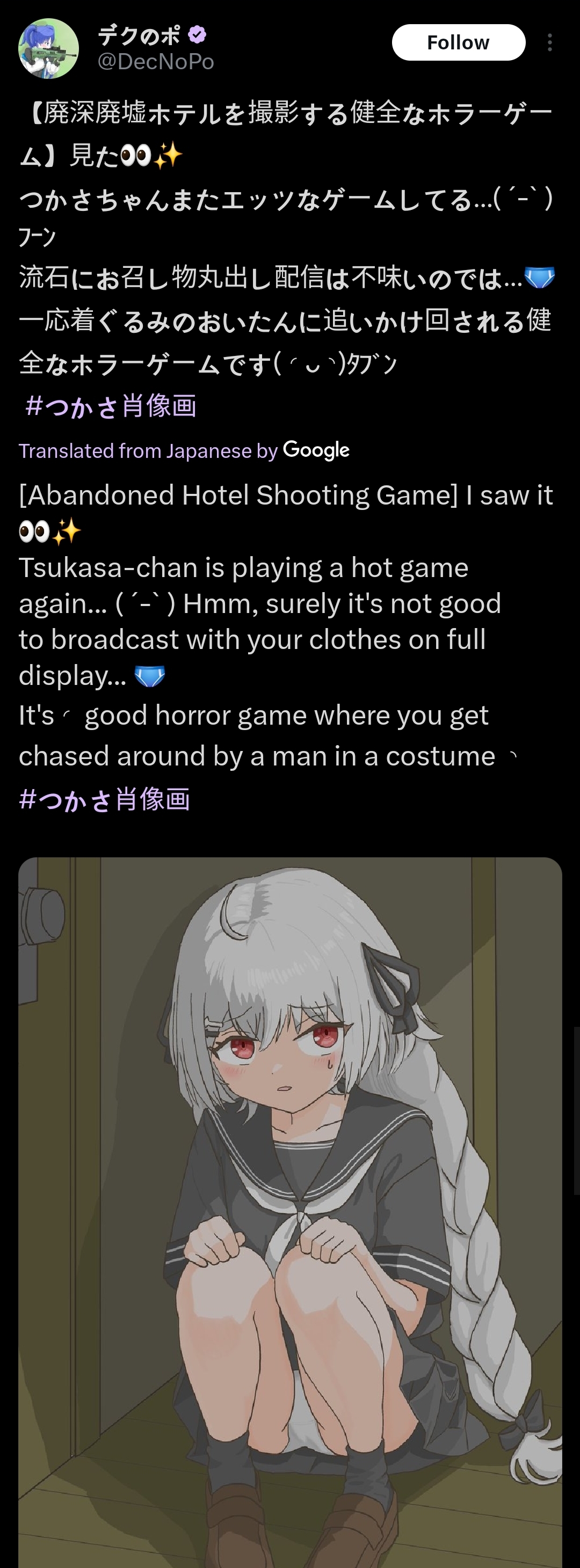Open the @DecNoPo profile handle
This screenshot has height=1568, width=580.
[x=156, y=62]
